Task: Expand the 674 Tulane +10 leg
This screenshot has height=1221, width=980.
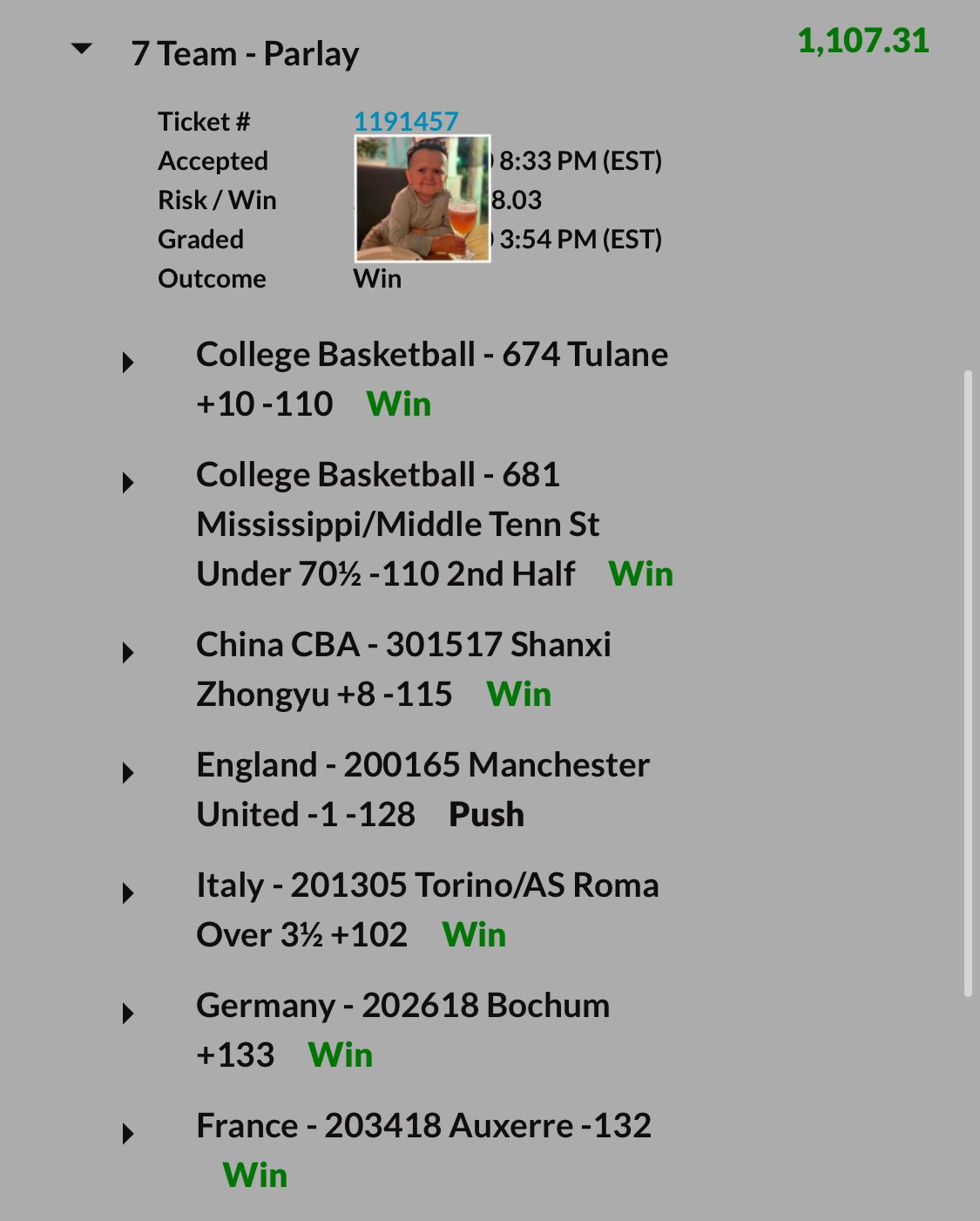Action: [128, 363]
